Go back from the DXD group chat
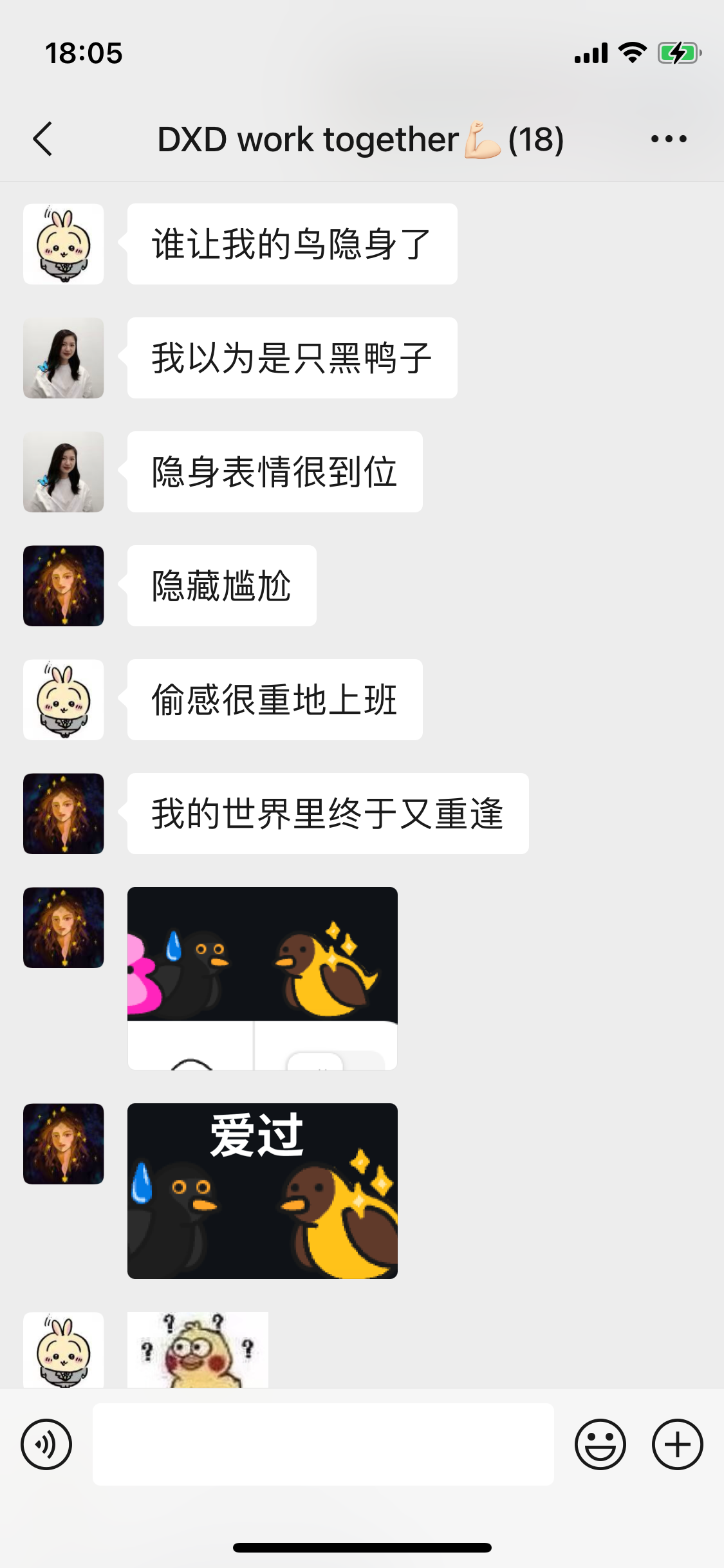This screenshot has height=1568, width=724. tap(42, 139)
